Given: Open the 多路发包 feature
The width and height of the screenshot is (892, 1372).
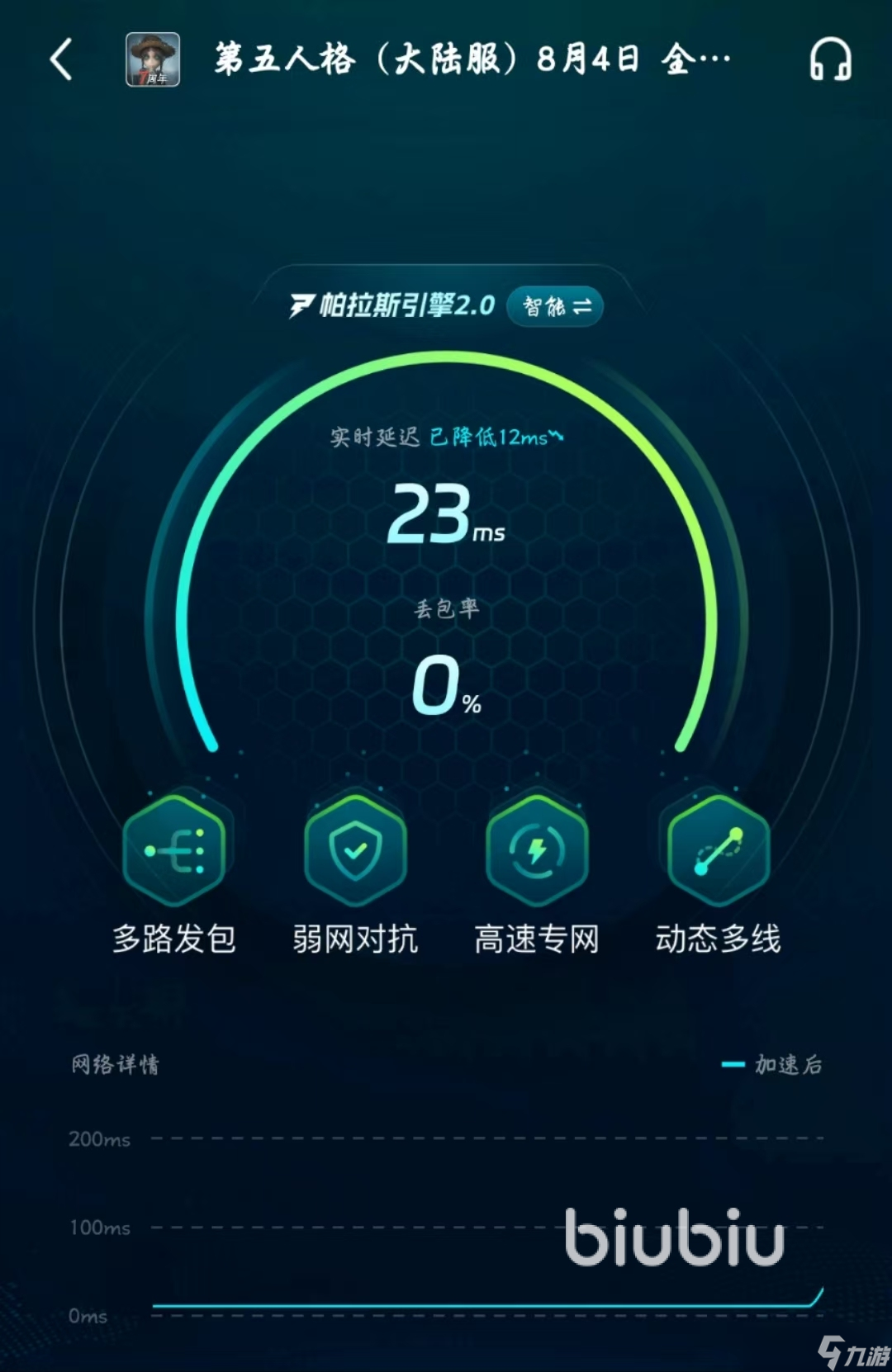Looking at the screenshot, I should pyautogui.click(x=174, y=850).
